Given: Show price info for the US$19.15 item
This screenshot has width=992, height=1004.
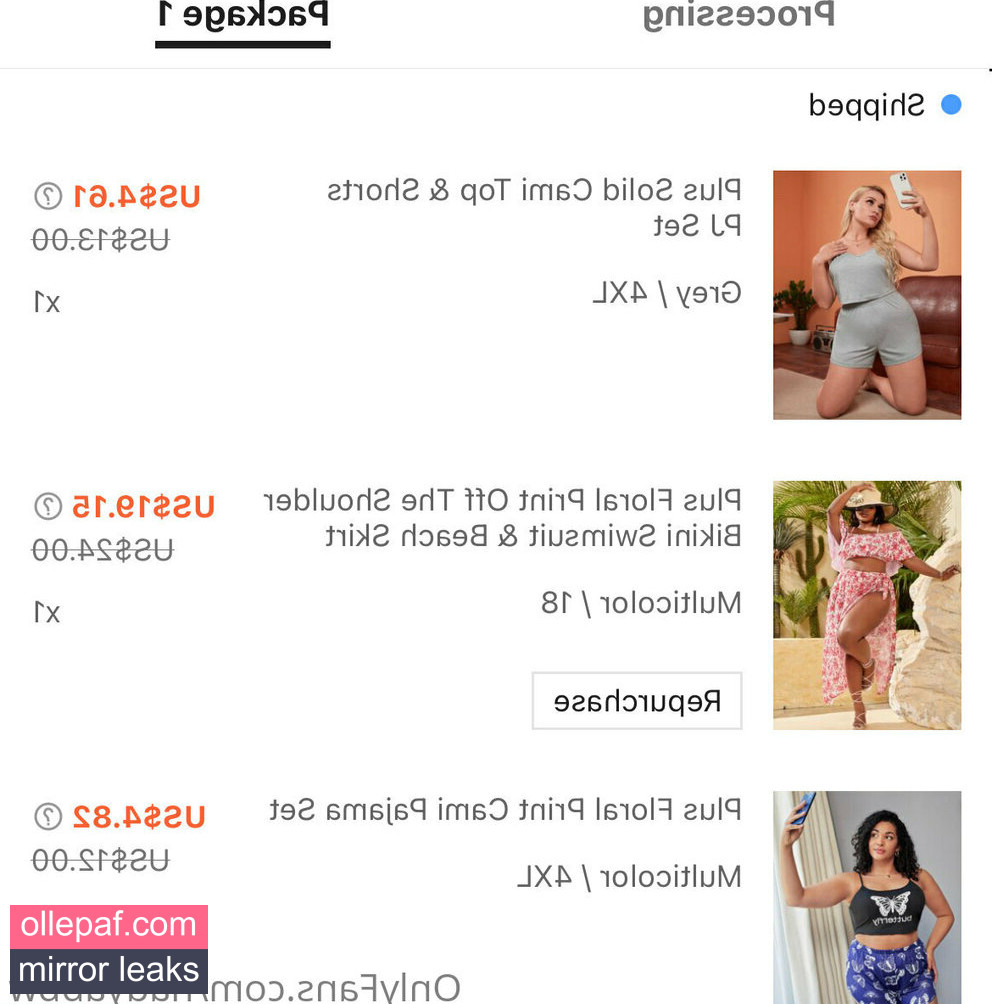Looking at the screenshot, I should pyautogui.click(x=47, y=507).
